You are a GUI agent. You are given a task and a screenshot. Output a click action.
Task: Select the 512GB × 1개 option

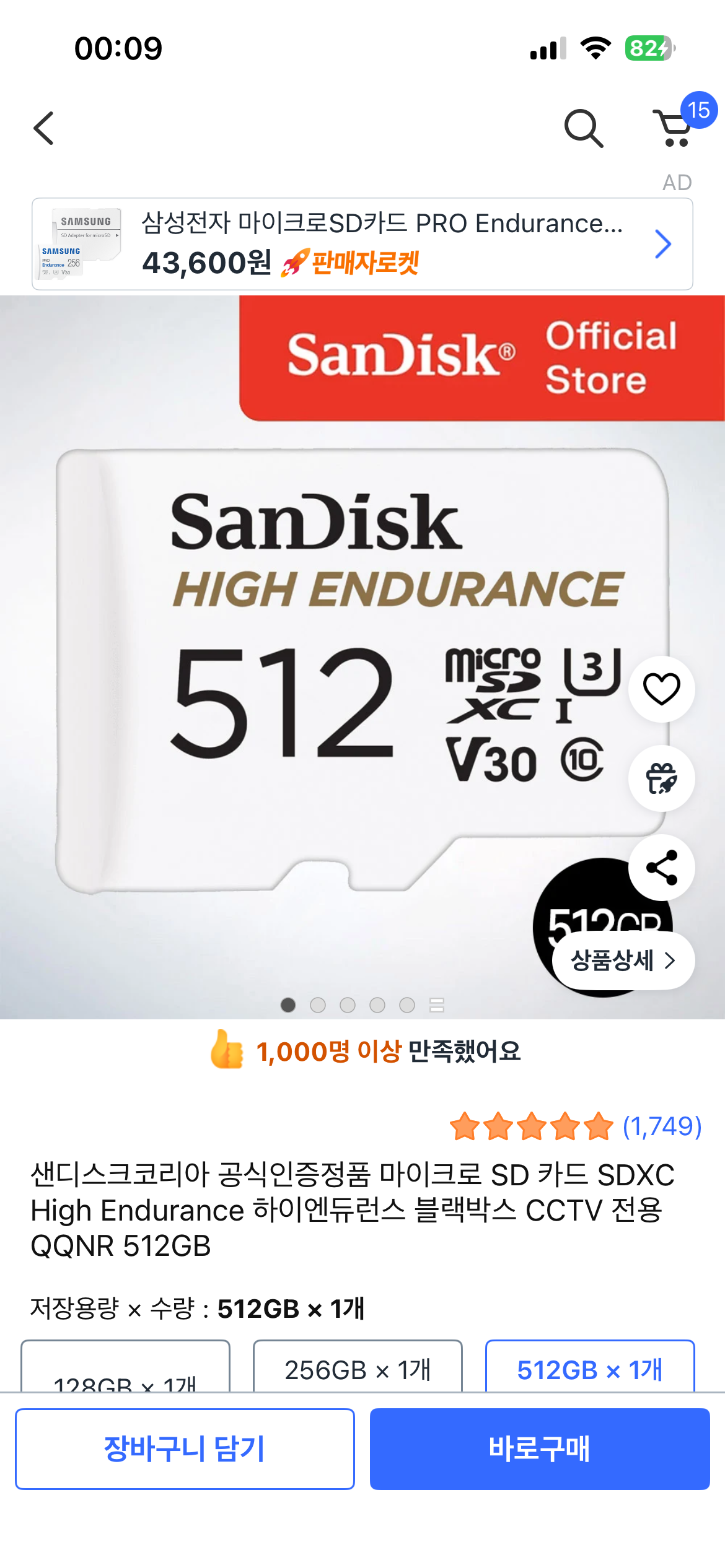tap(589, 1369)
